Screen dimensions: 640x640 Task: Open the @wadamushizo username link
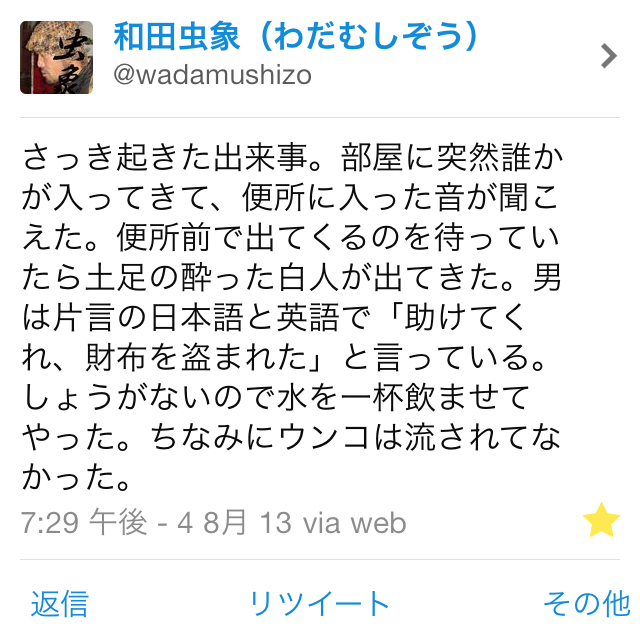coord(212,75)
